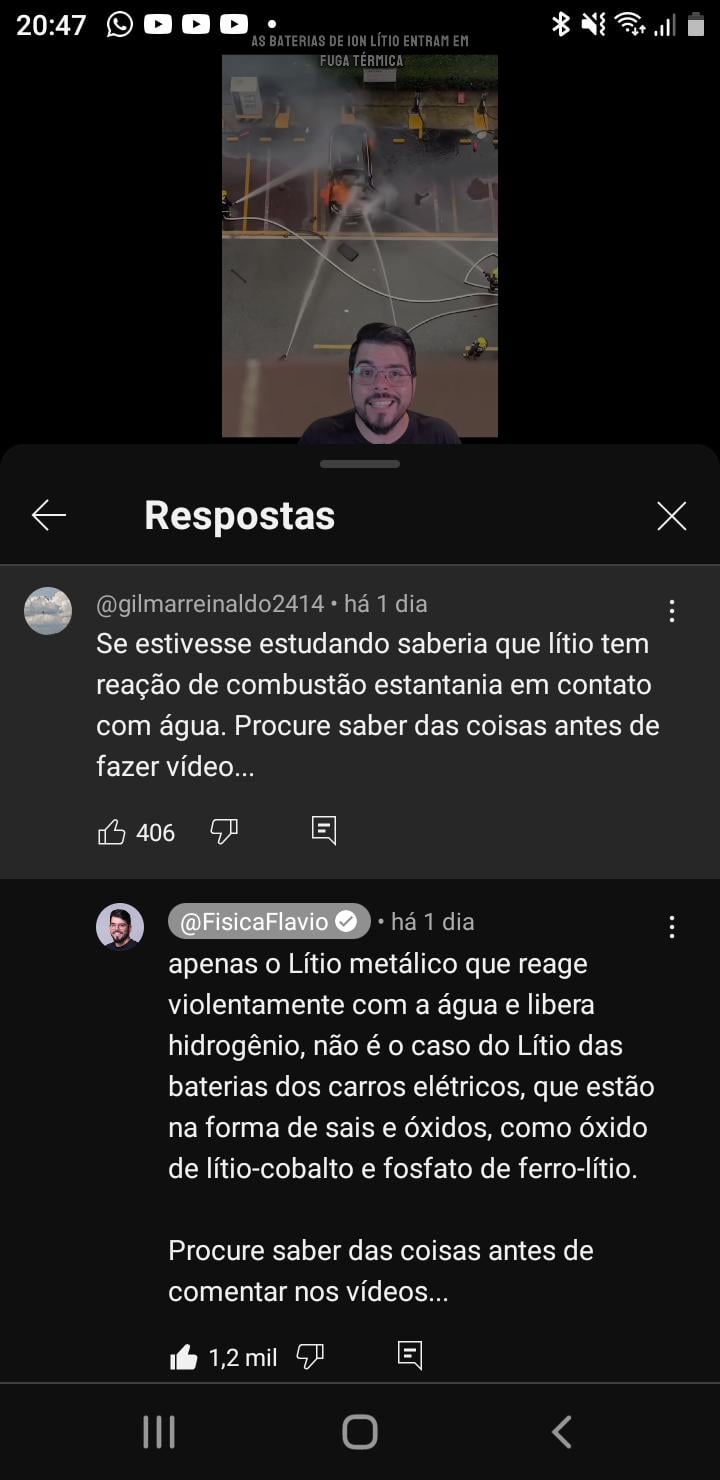Reply to FisicaFlavio's comment
Image resolution: width=720 pixels, height=1480 pixels.
tap(410, 1356)
